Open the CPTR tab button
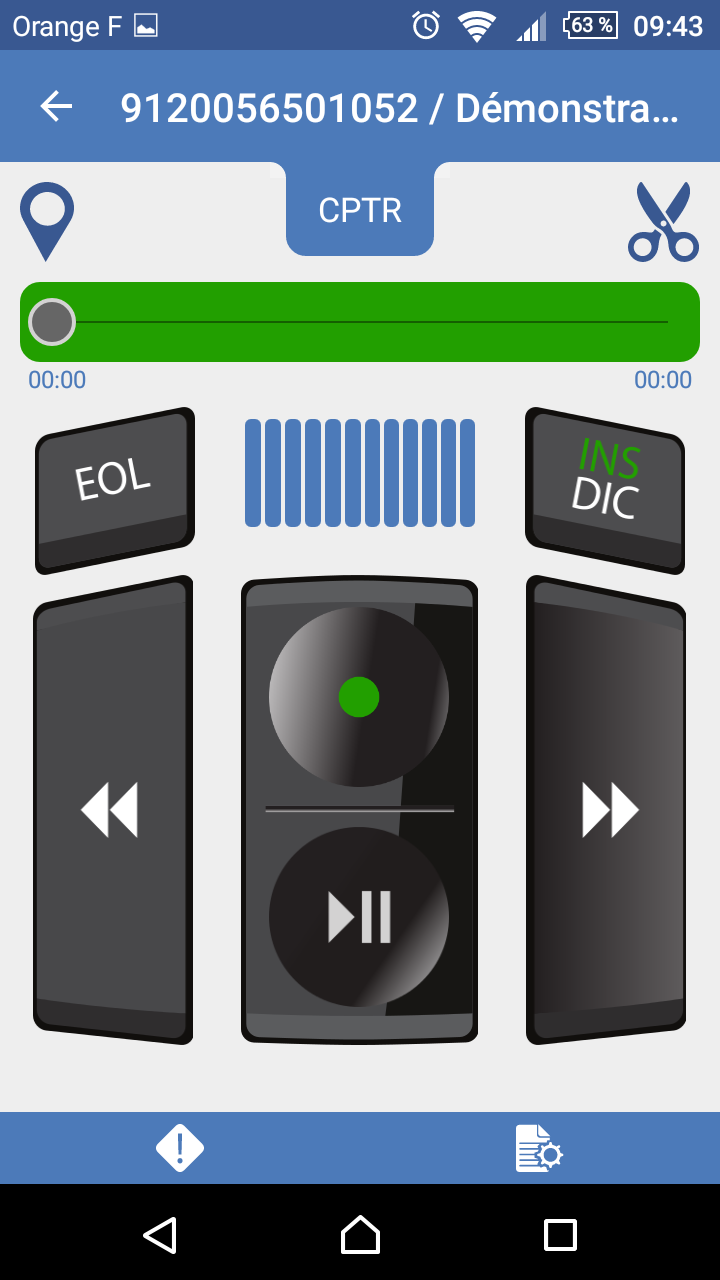 [x=360, y=210]
